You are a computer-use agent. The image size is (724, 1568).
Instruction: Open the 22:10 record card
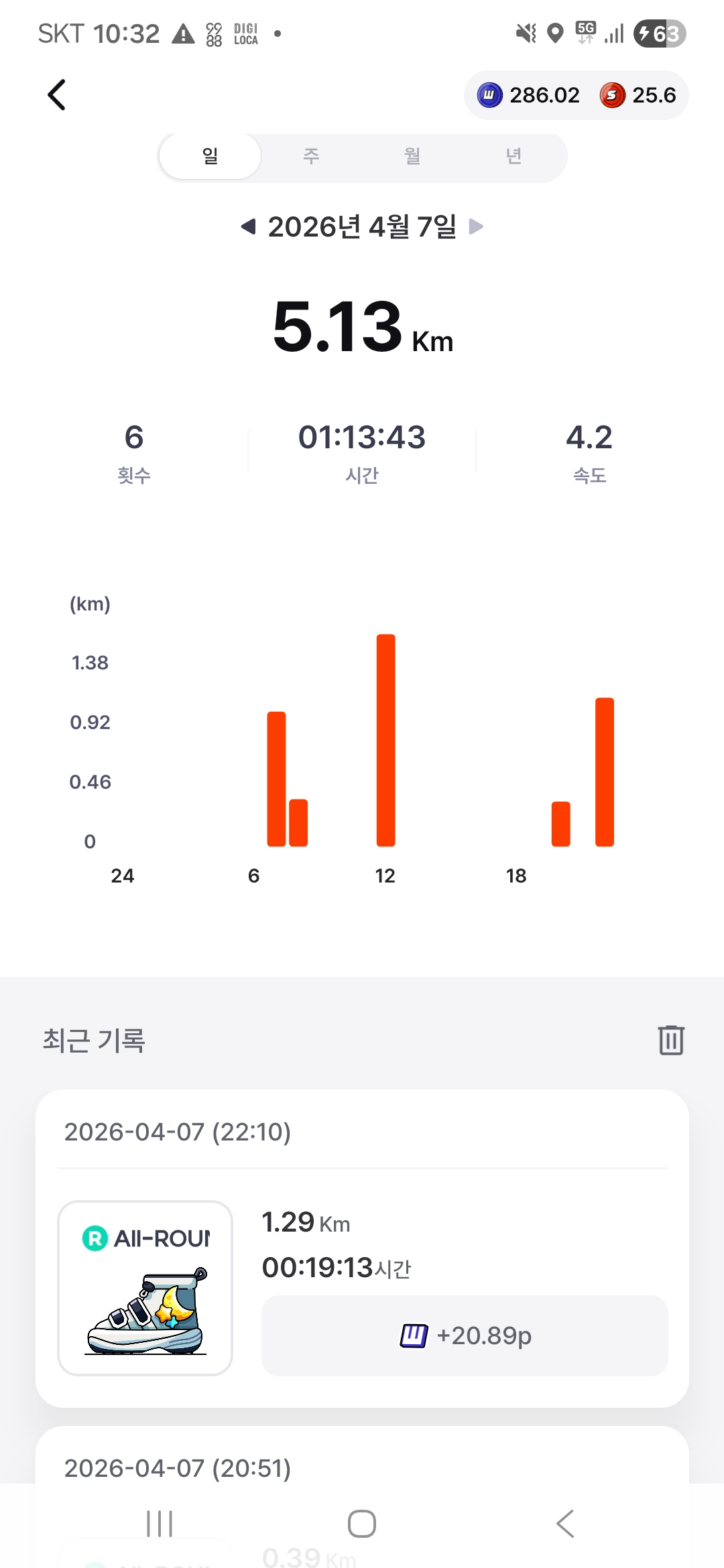pyautogui.click(x=362, y=1248)
